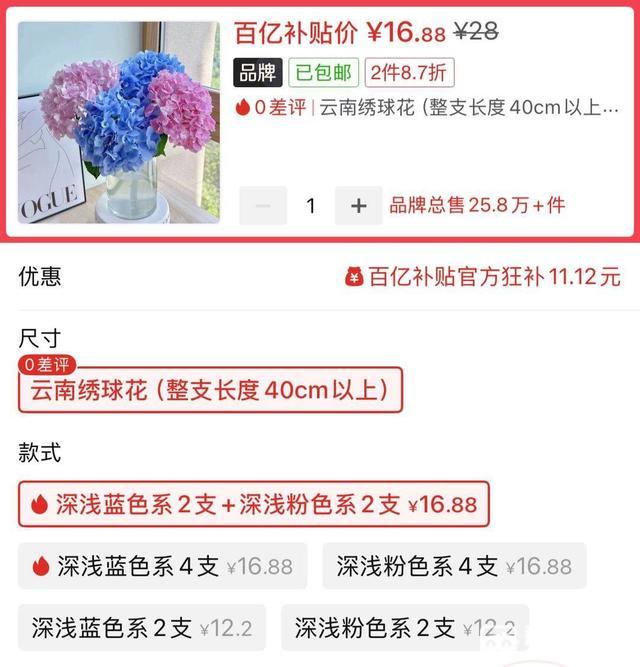Choose 深浅蓝色系2支+深浅粉色系2支 style
Screen dimensions: 640x667
point(254,503)
